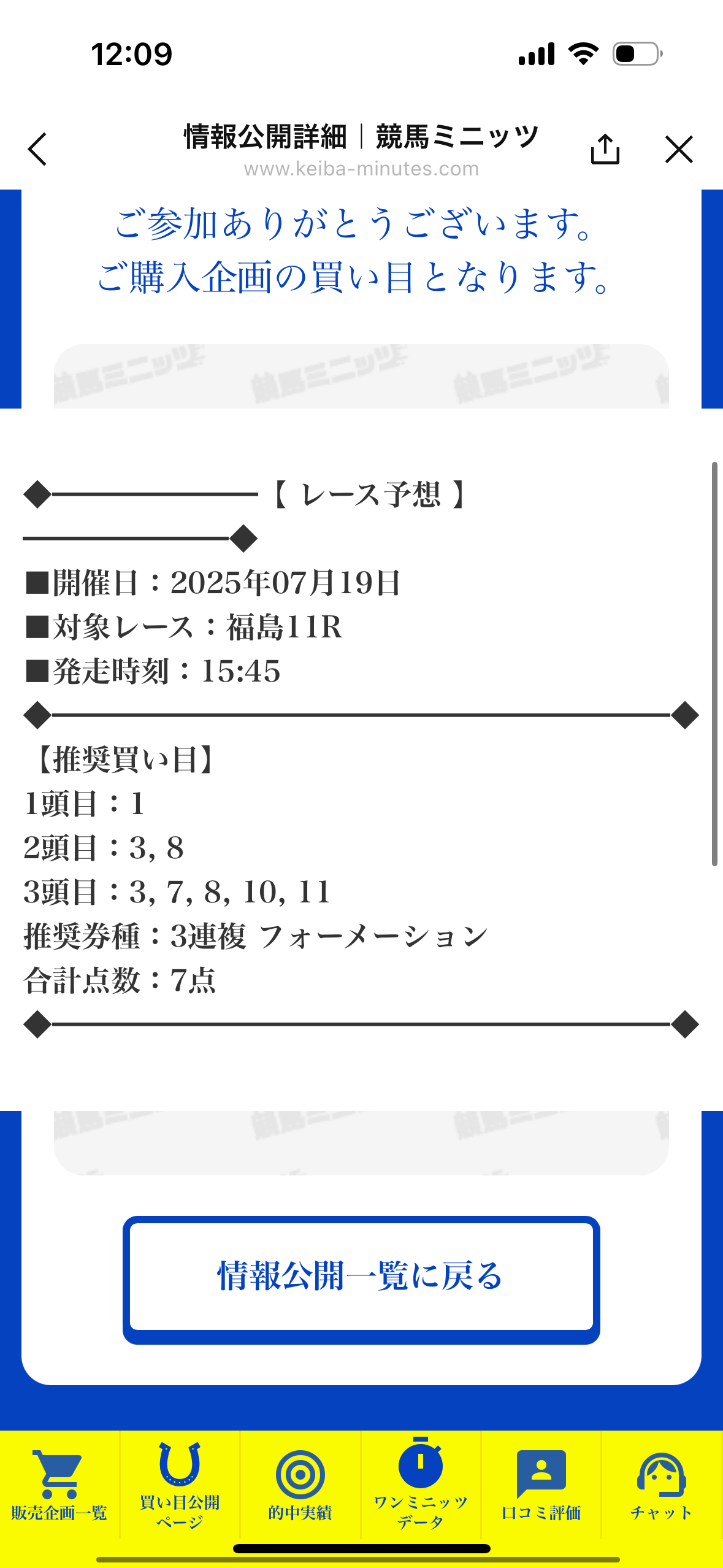This screenshot has height=1568, width=723.
Task: Select ワンミニッツデータ tab
Action: (x=421, y=1485)
